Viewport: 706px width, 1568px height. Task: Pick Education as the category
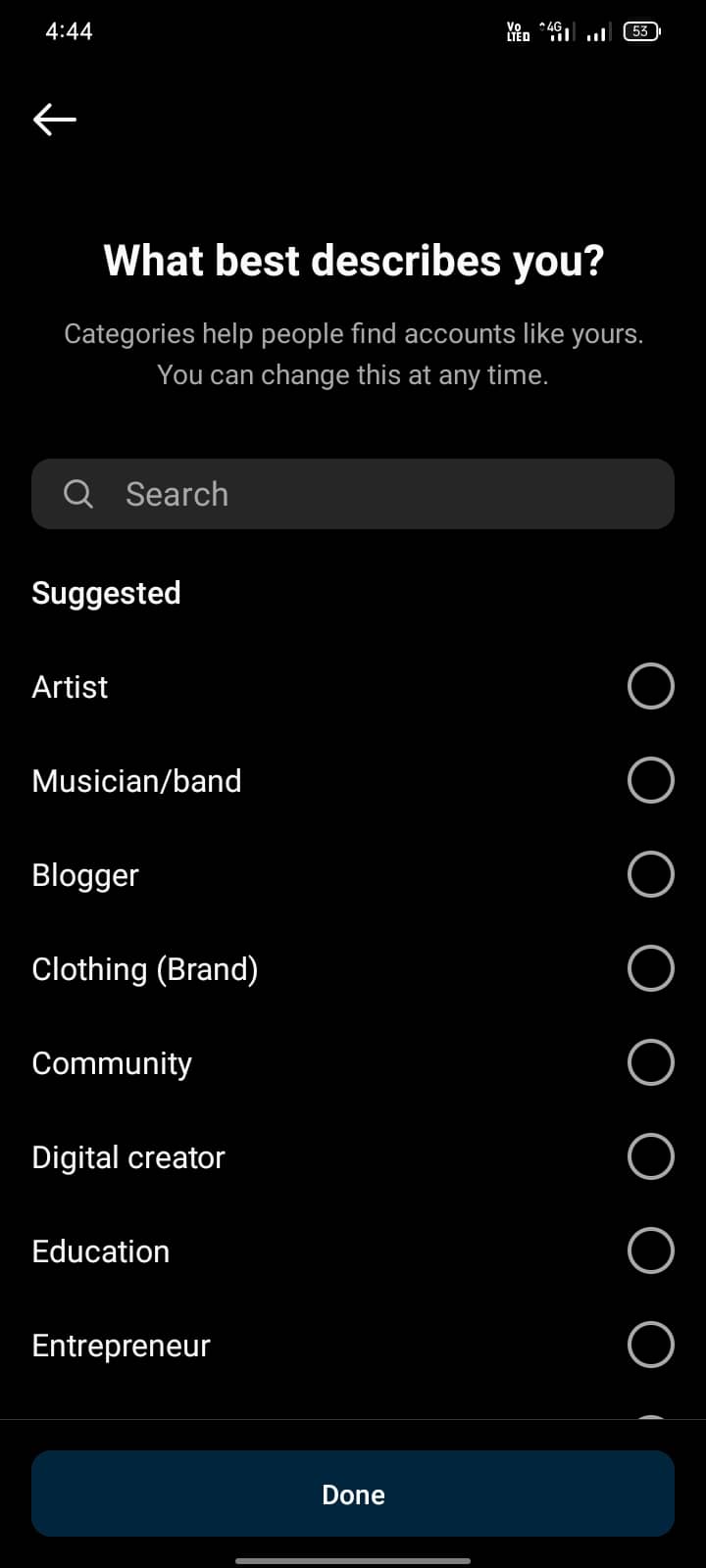(x=353, y=1250)
